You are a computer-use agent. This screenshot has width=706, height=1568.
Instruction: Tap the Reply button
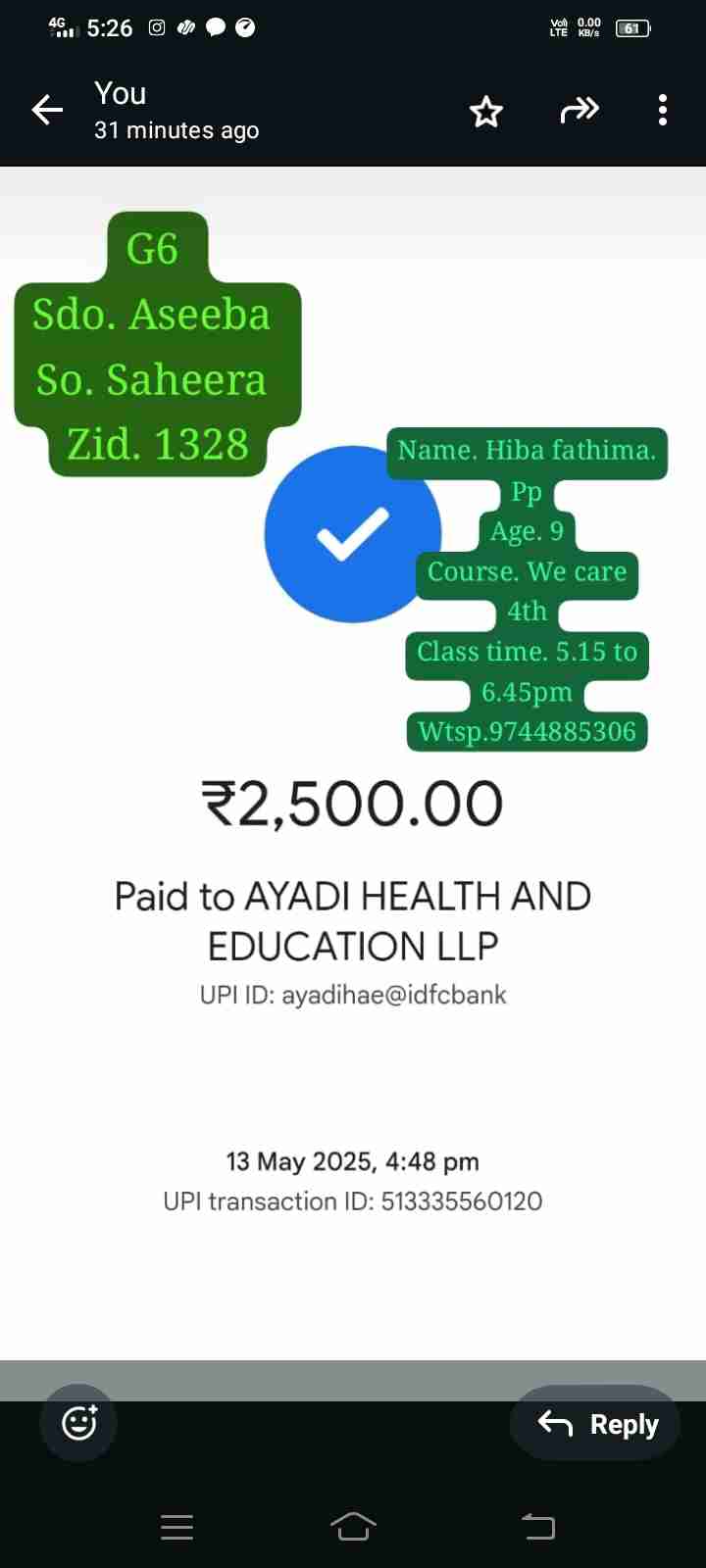click(598, 1424)
